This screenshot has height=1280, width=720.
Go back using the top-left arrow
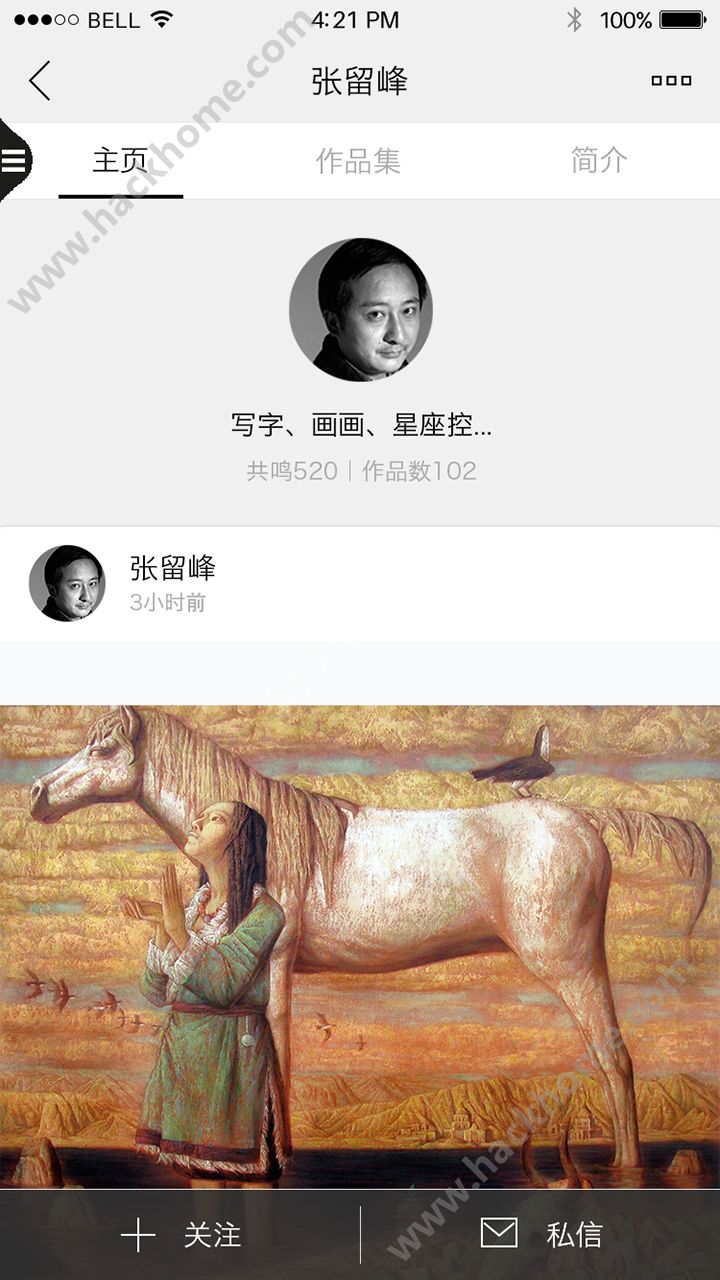39,81
